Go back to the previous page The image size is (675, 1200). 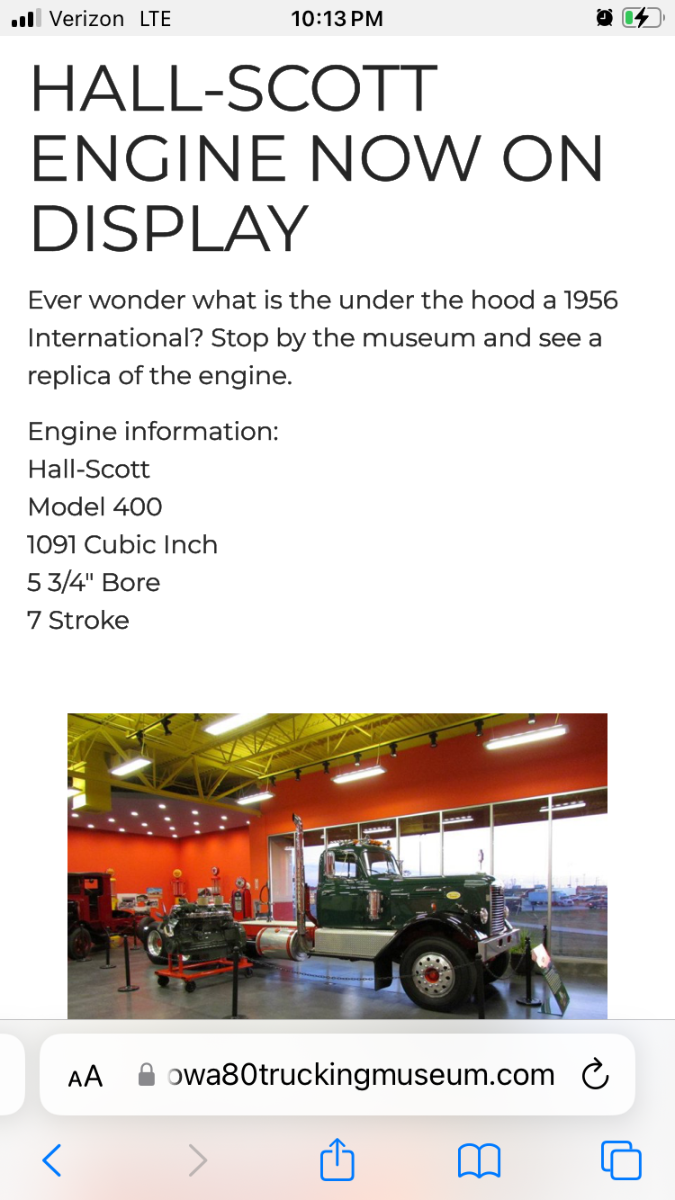coord(52,1160)
